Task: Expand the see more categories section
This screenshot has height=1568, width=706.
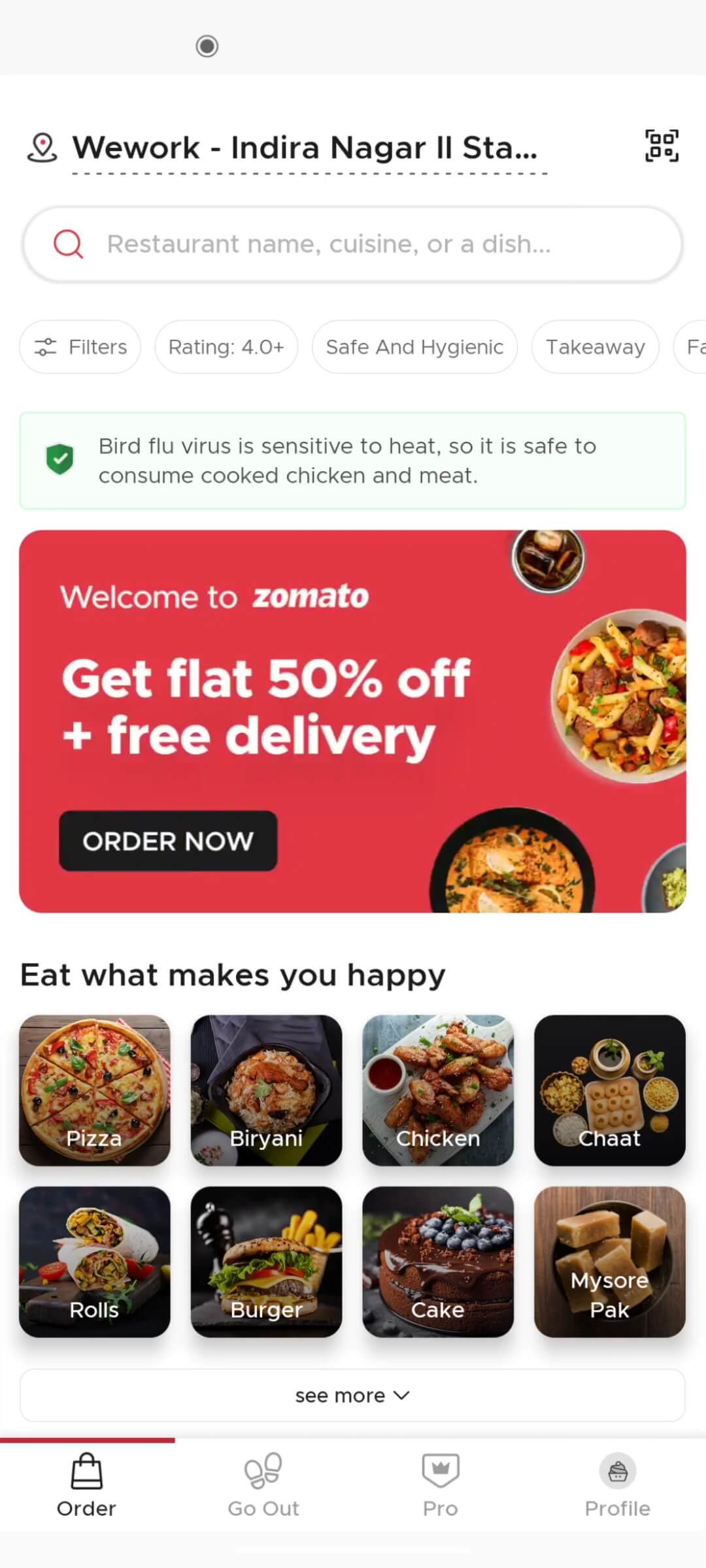Action: pyautogui.click(x=352, y=1395)
